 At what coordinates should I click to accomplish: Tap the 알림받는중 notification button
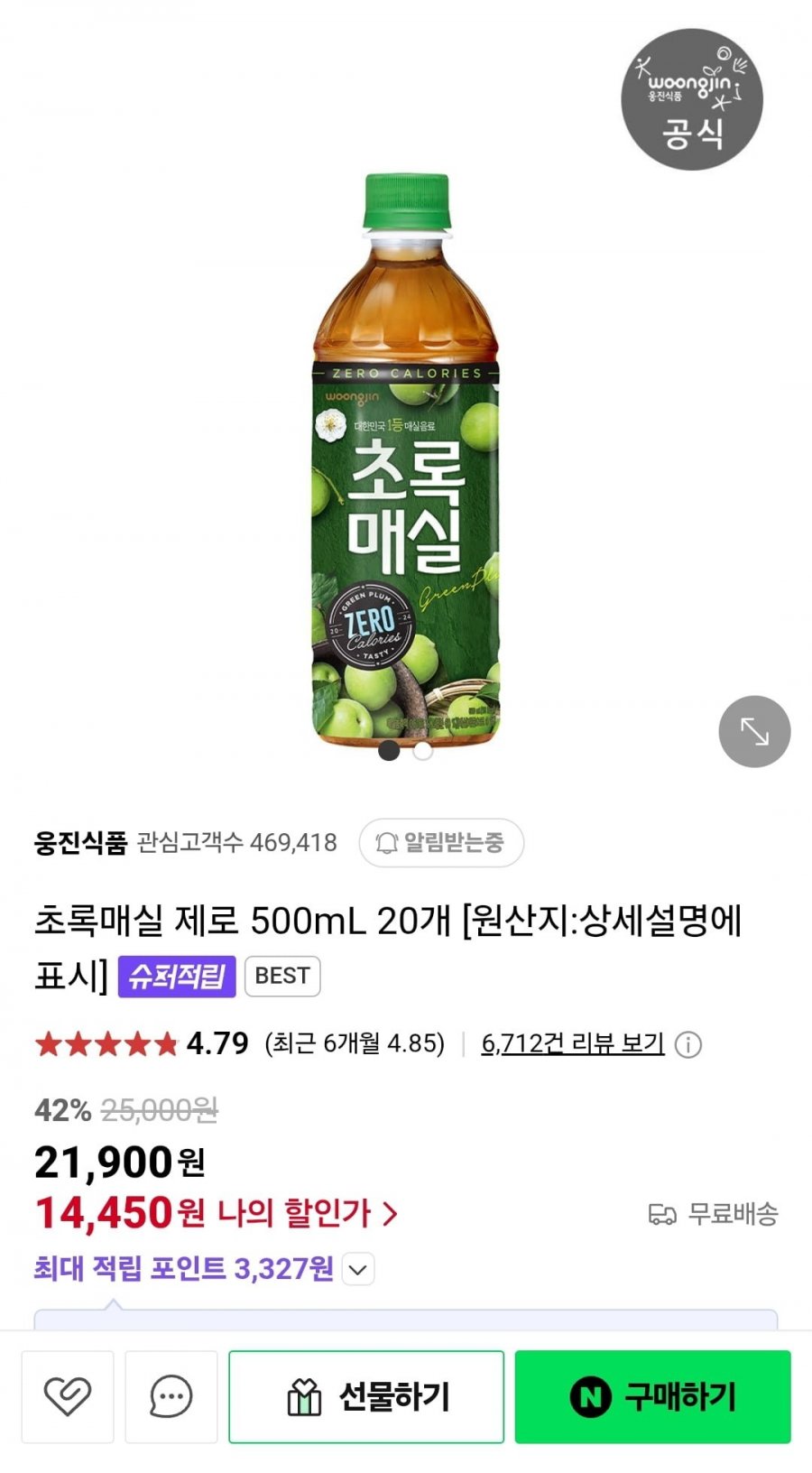[x=441, y=842]
